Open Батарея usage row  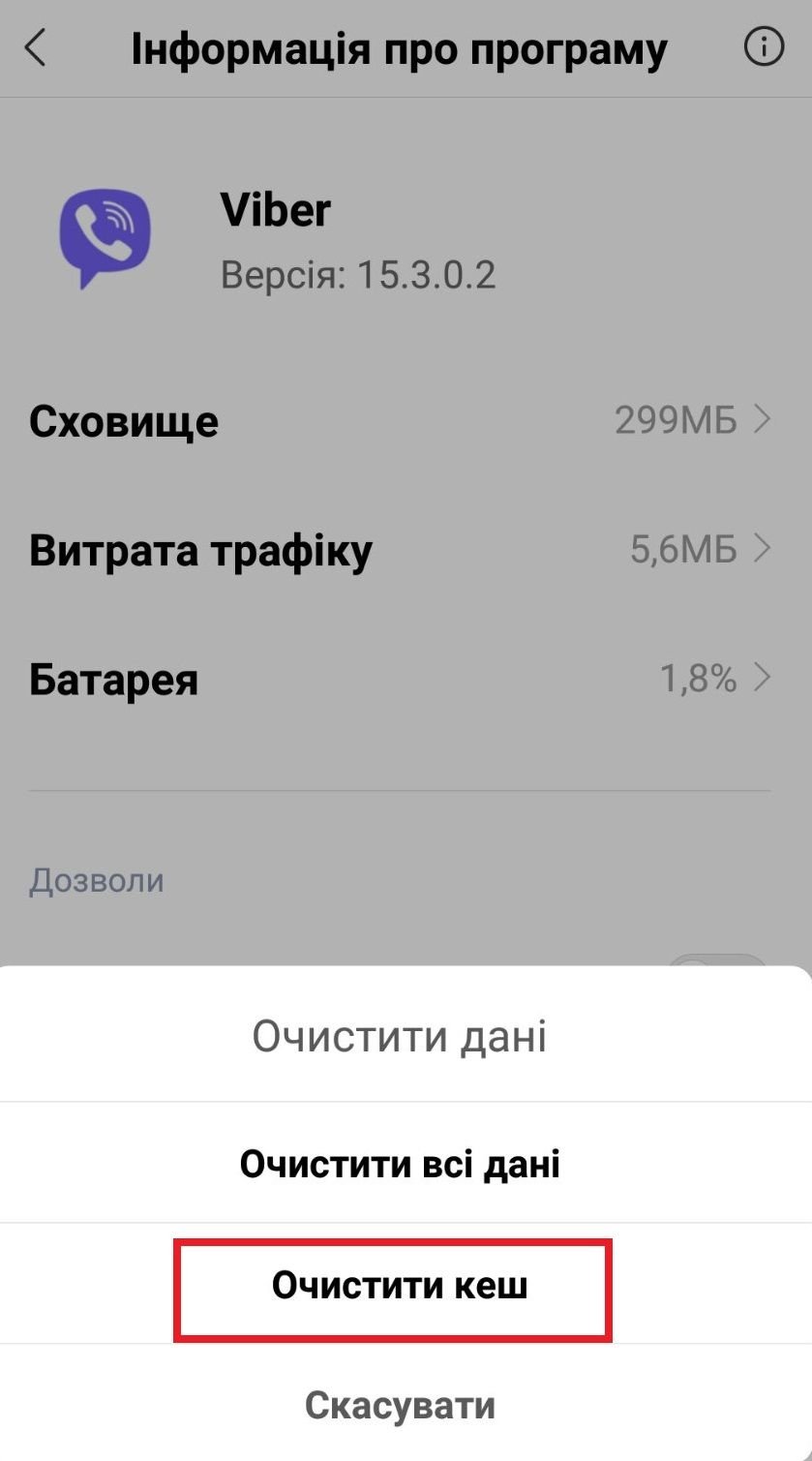399,679
